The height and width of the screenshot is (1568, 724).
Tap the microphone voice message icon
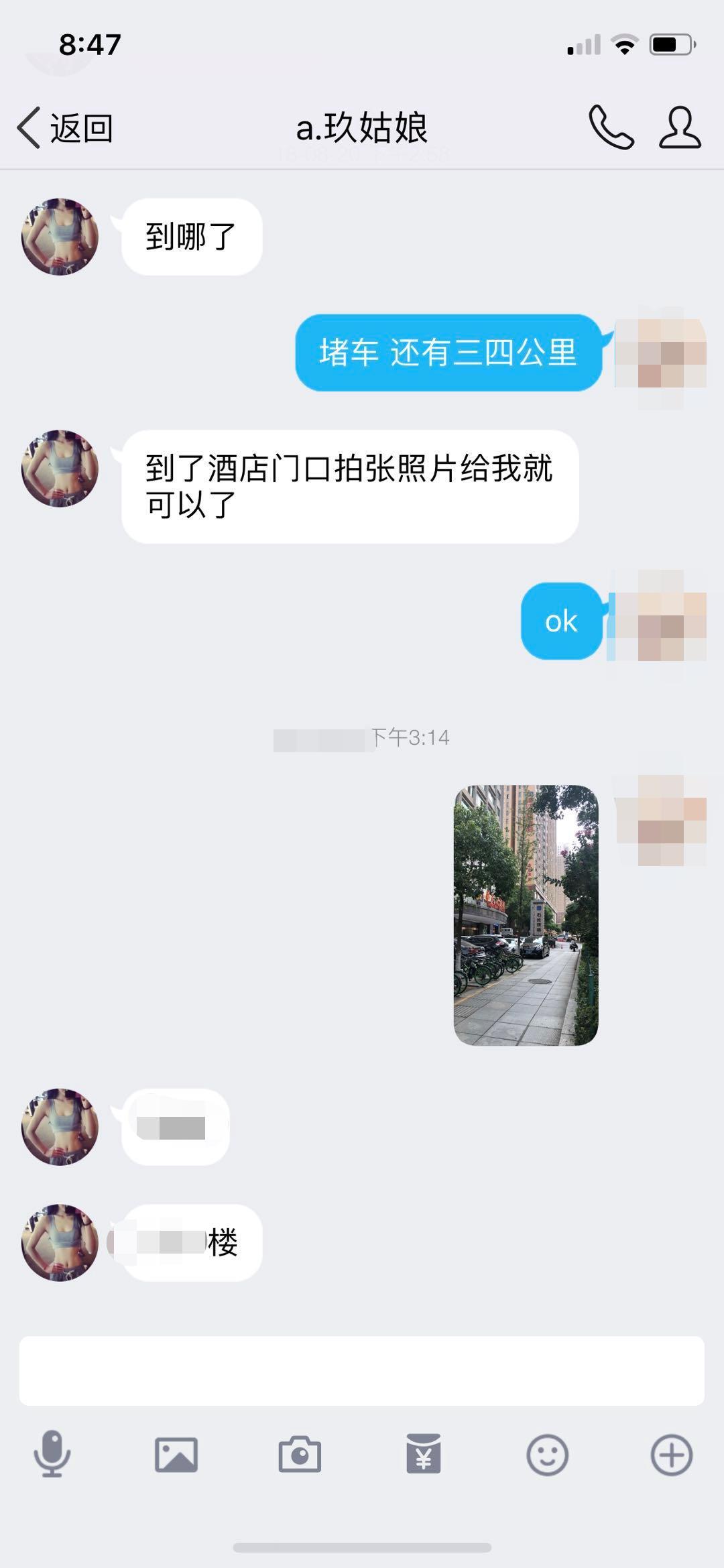(x=52, y=1454)
